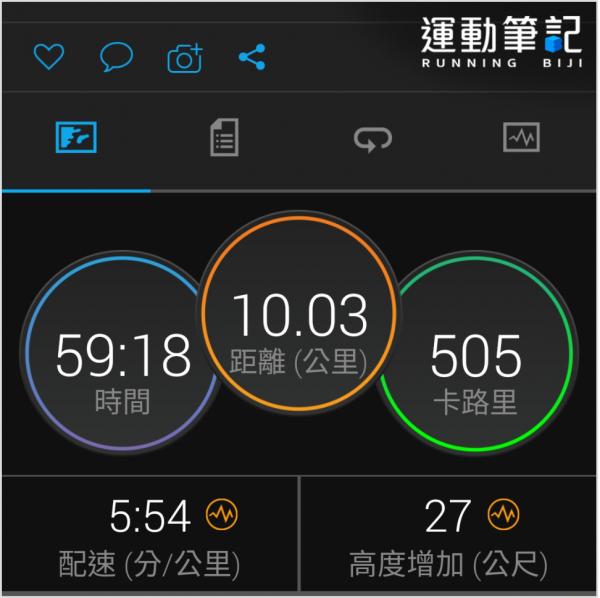Like this running activity

(48, 57)
